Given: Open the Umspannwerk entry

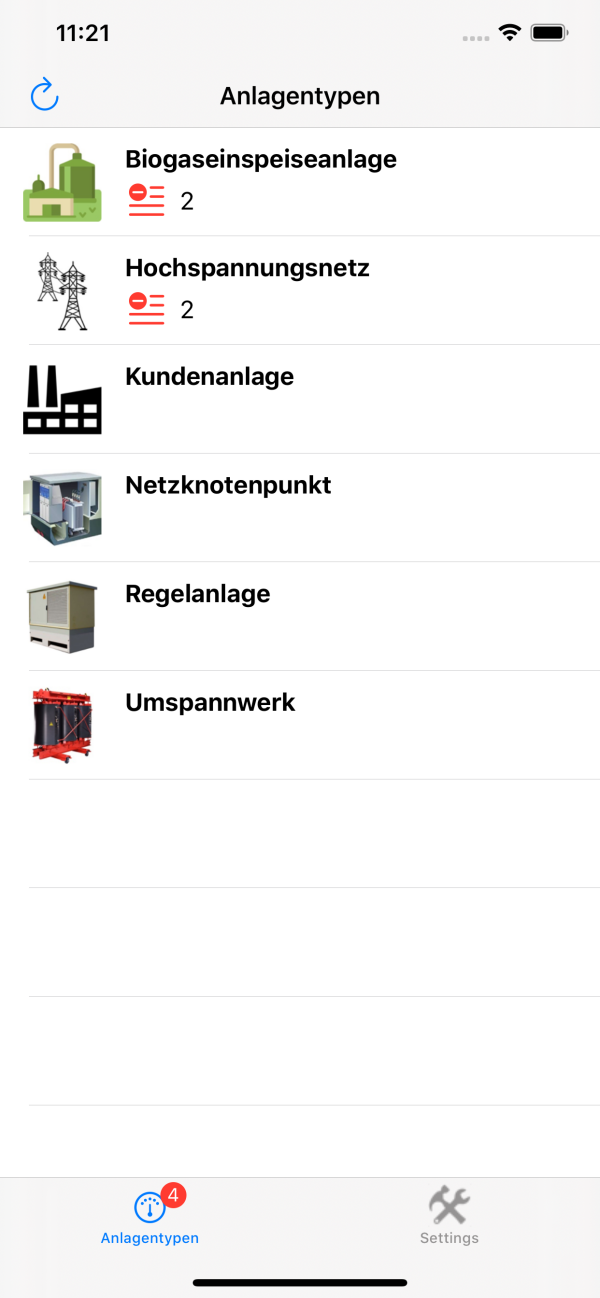Looking at the screenshot, I should [300, 725].
